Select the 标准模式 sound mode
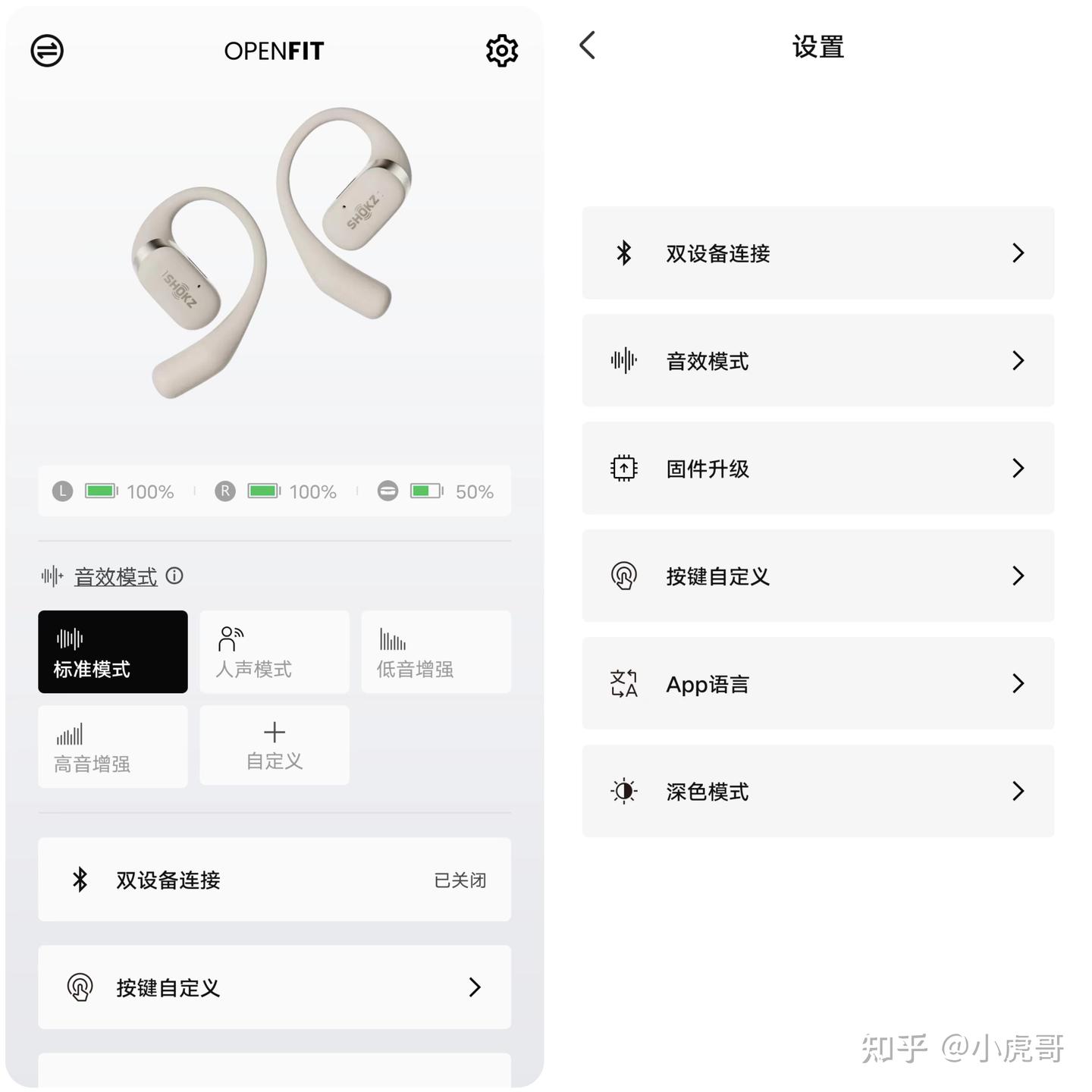Image resolution: width=1092 pixels, height=1092 pixels. click(x=113, y=651)
